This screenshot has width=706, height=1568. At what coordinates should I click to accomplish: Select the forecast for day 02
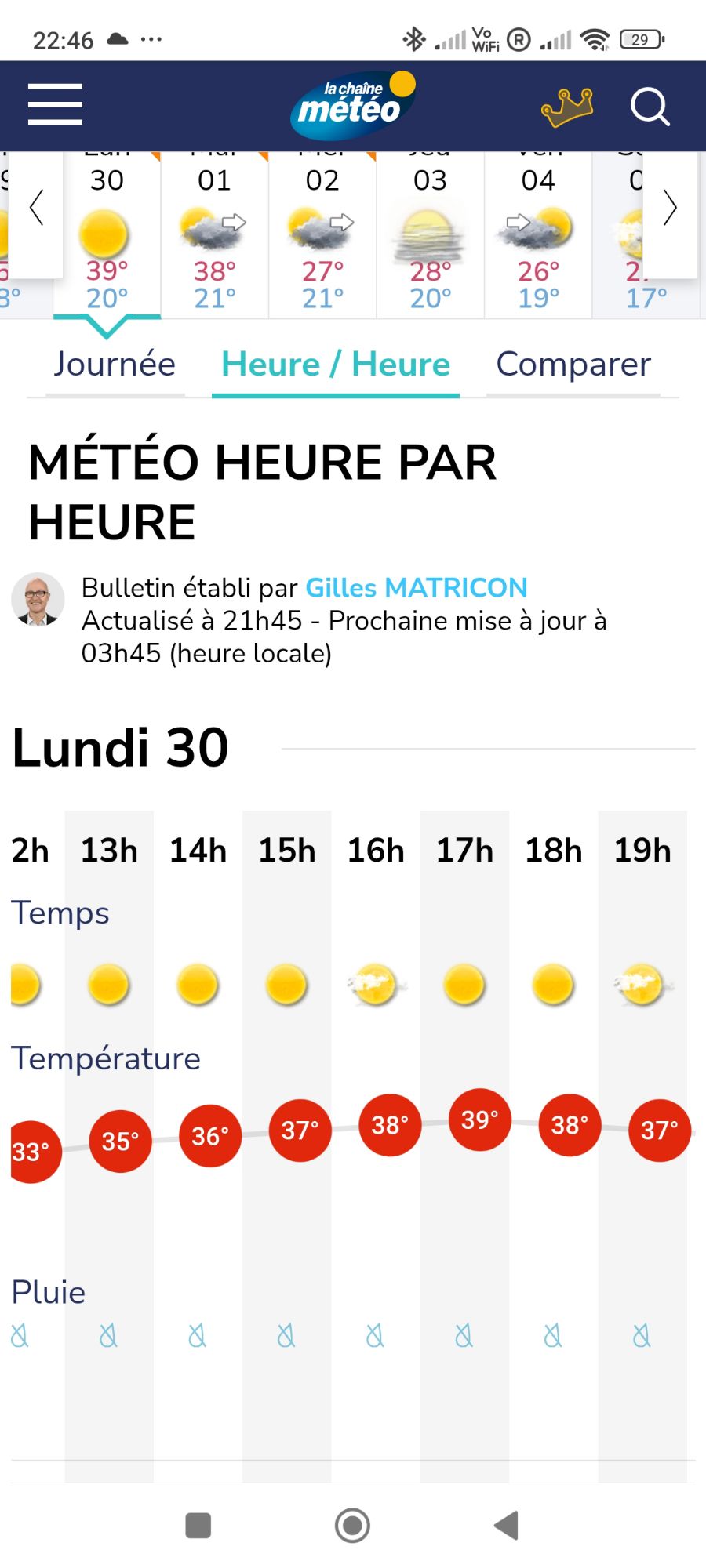click(322, 235)
